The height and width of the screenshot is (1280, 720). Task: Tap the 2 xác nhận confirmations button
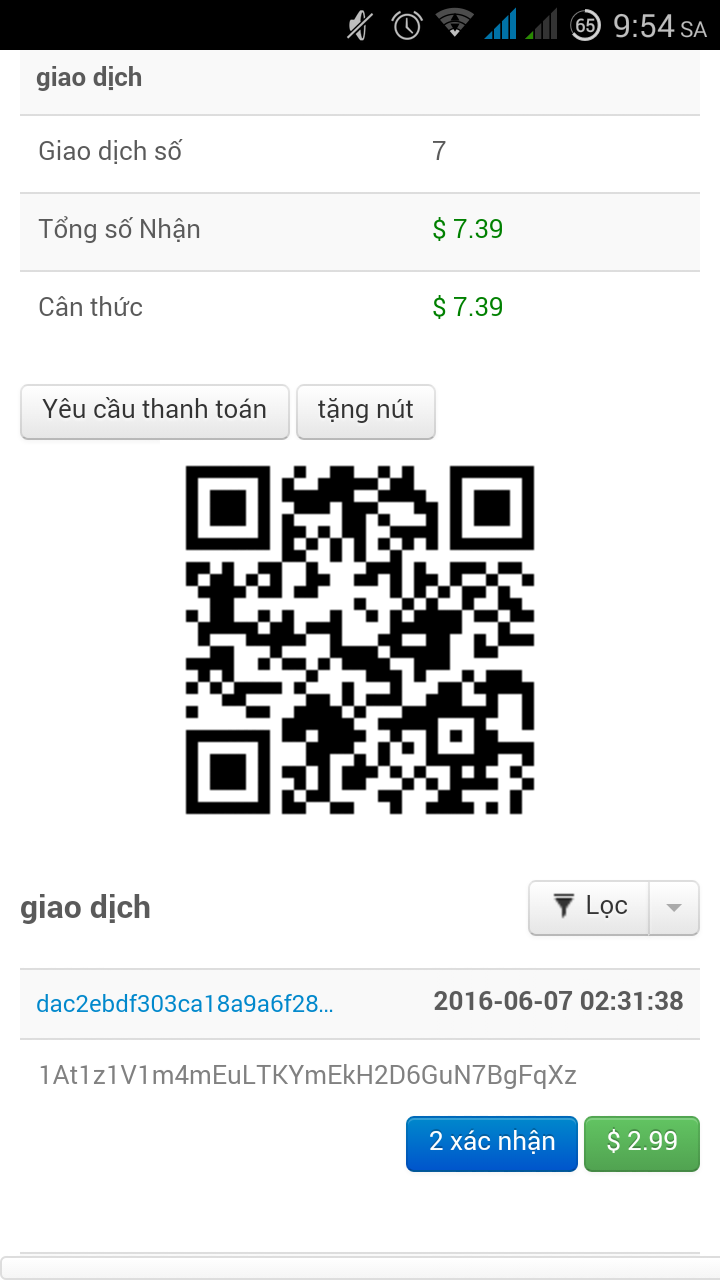click(492, 1142)
